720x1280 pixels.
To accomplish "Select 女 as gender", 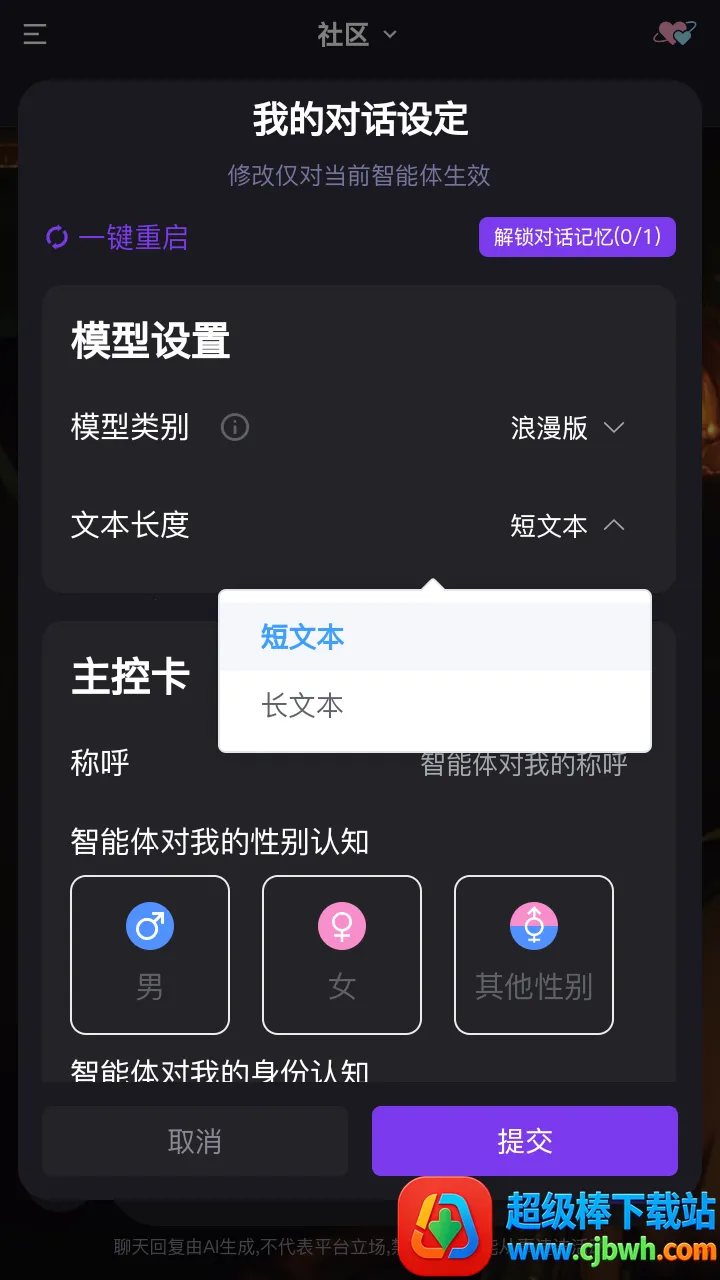I will (x=342, y=954).
